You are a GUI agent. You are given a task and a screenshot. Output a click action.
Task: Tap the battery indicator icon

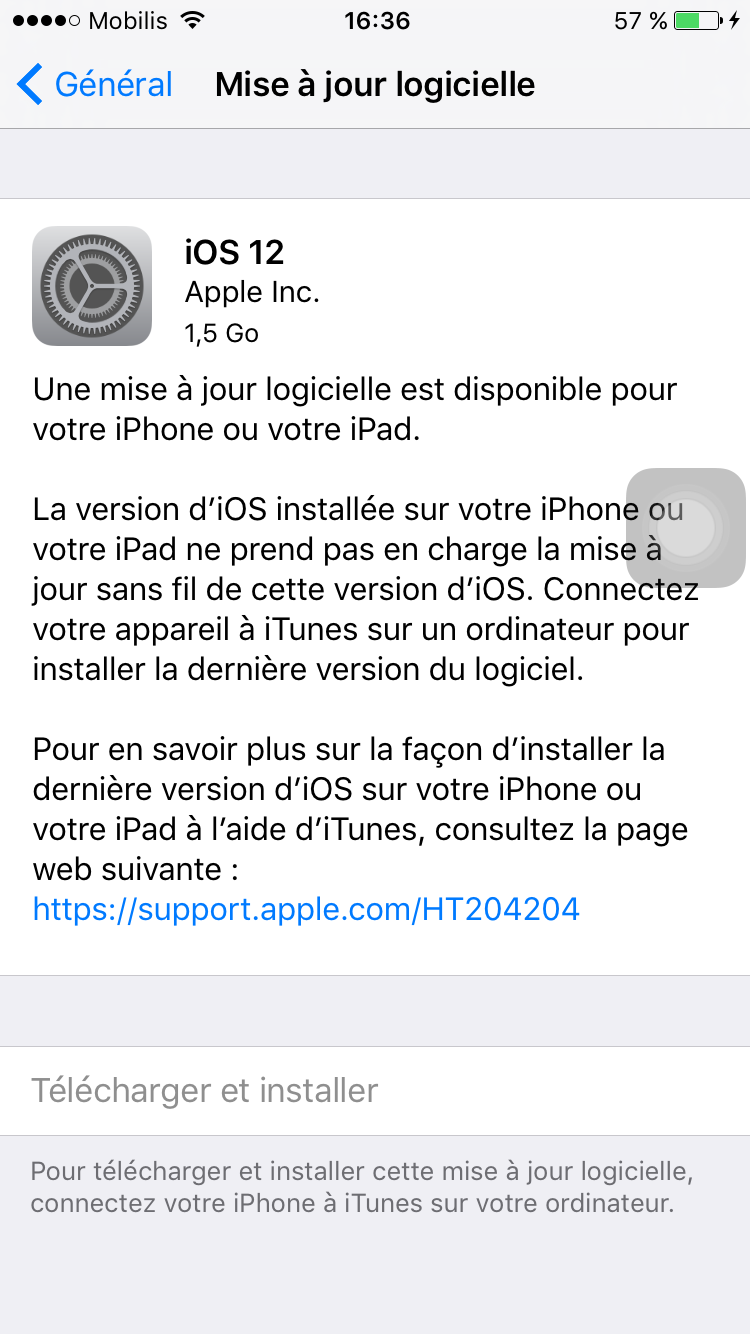coord(700,18)
